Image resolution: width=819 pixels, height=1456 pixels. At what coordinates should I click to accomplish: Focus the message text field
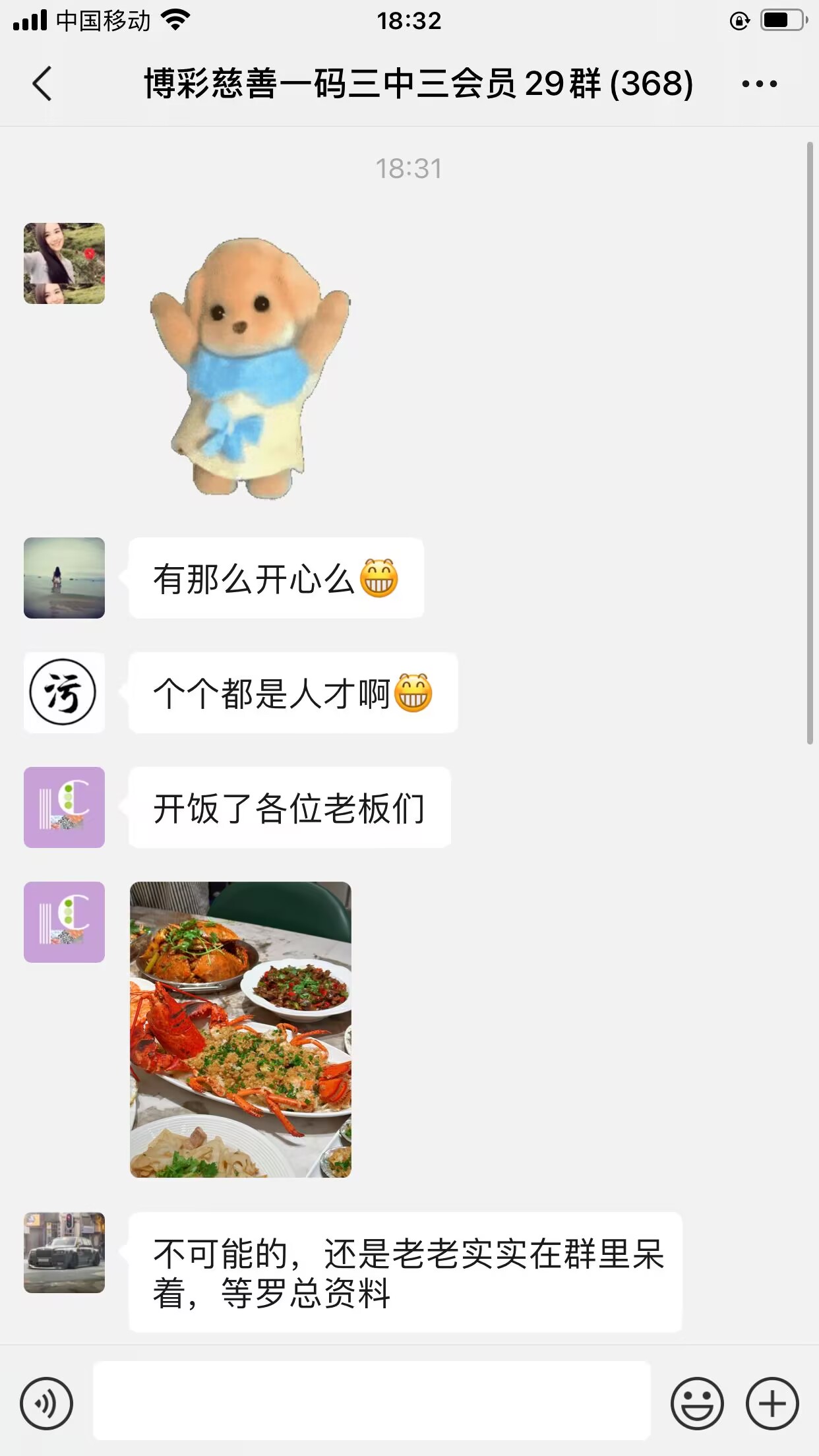[x=371, y=1400]
